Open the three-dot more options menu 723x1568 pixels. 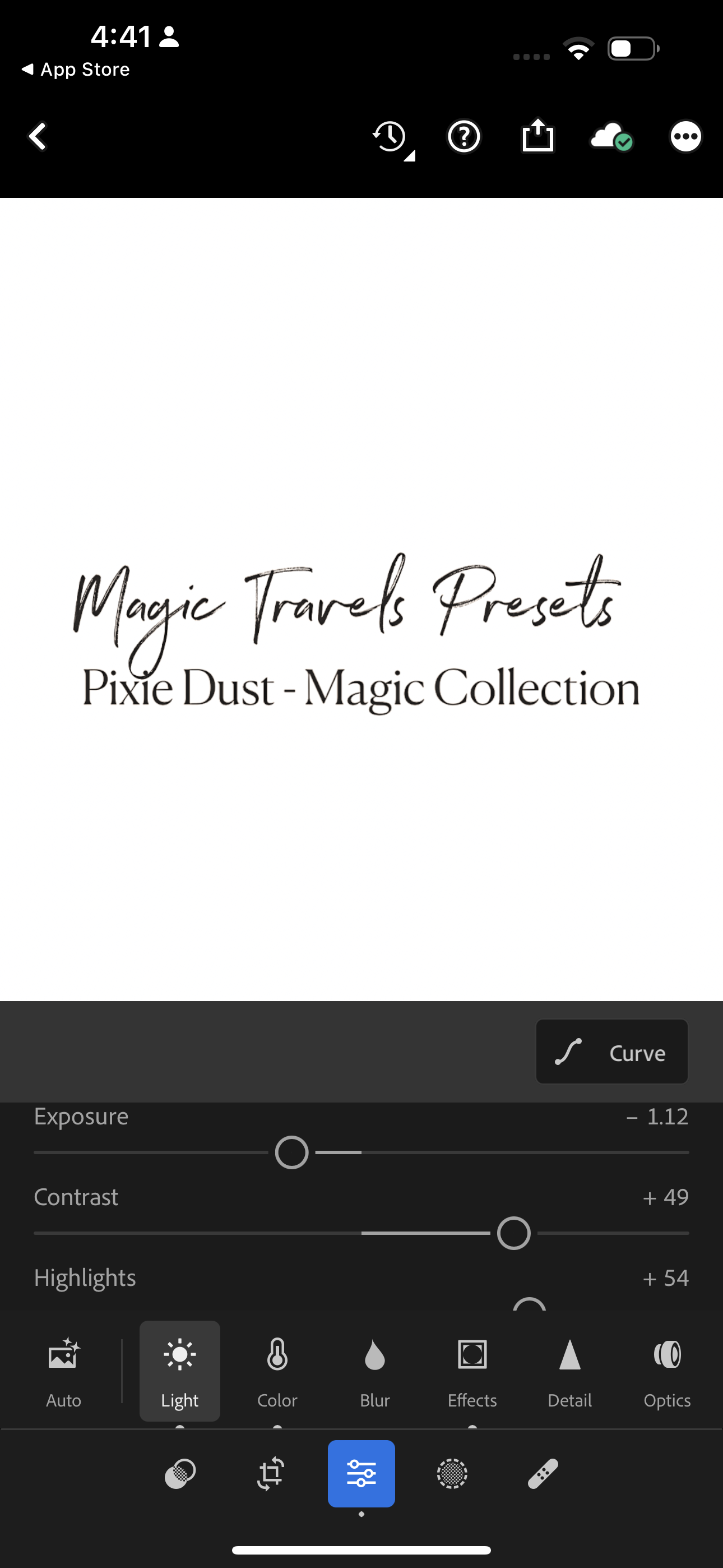pyautogui.click(x=686, y=136)
